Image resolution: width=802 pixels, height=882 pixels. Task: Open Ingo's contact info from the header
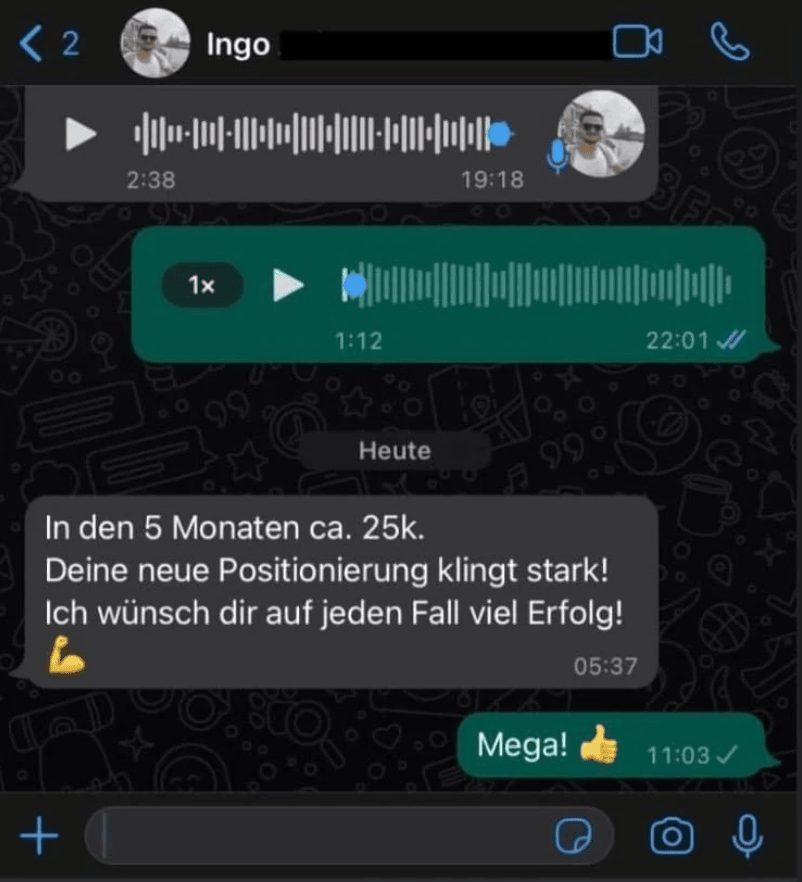pos(238,45)
